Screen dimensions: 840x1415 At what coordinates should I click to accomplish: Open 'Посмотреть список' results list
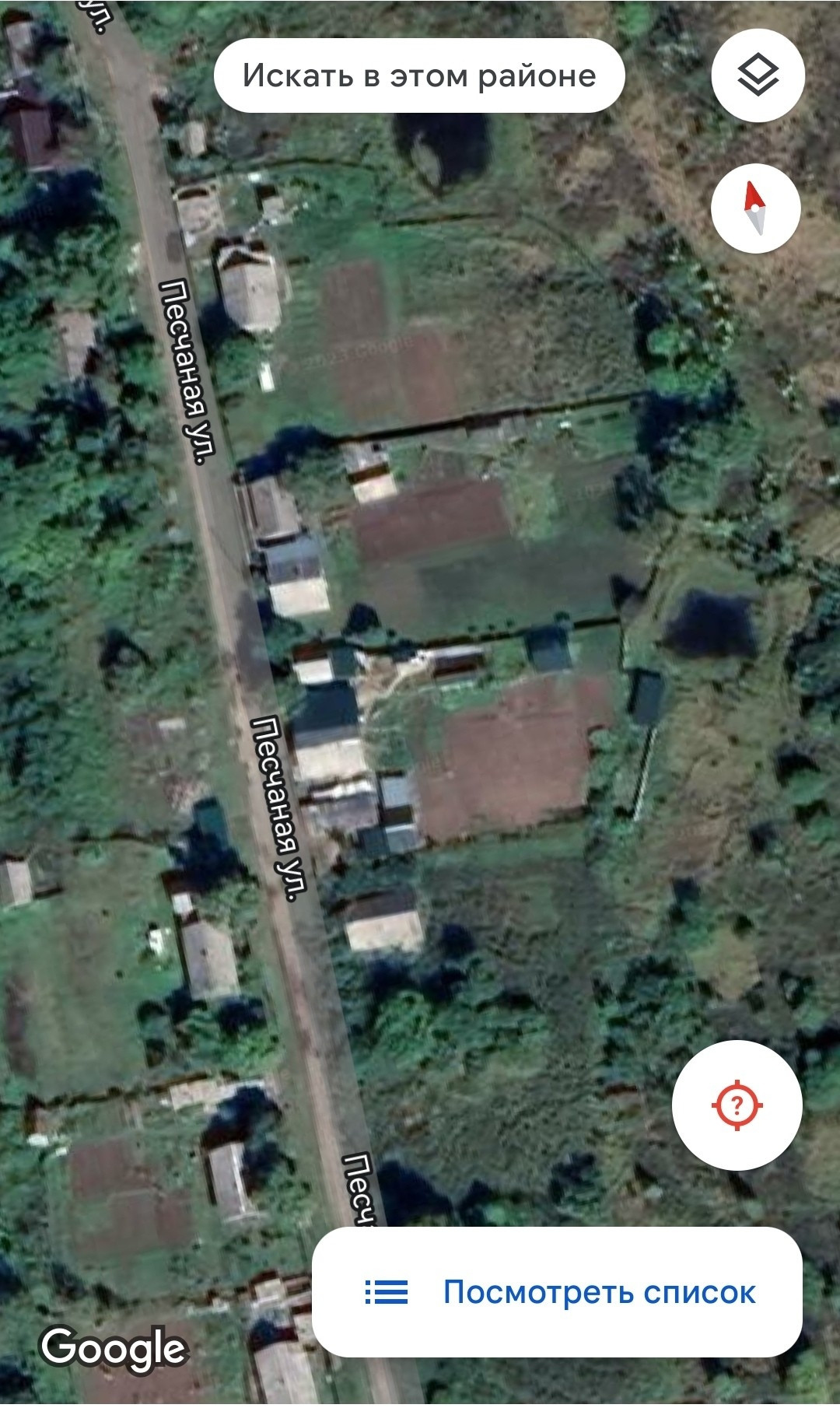tap(557, 1292)
